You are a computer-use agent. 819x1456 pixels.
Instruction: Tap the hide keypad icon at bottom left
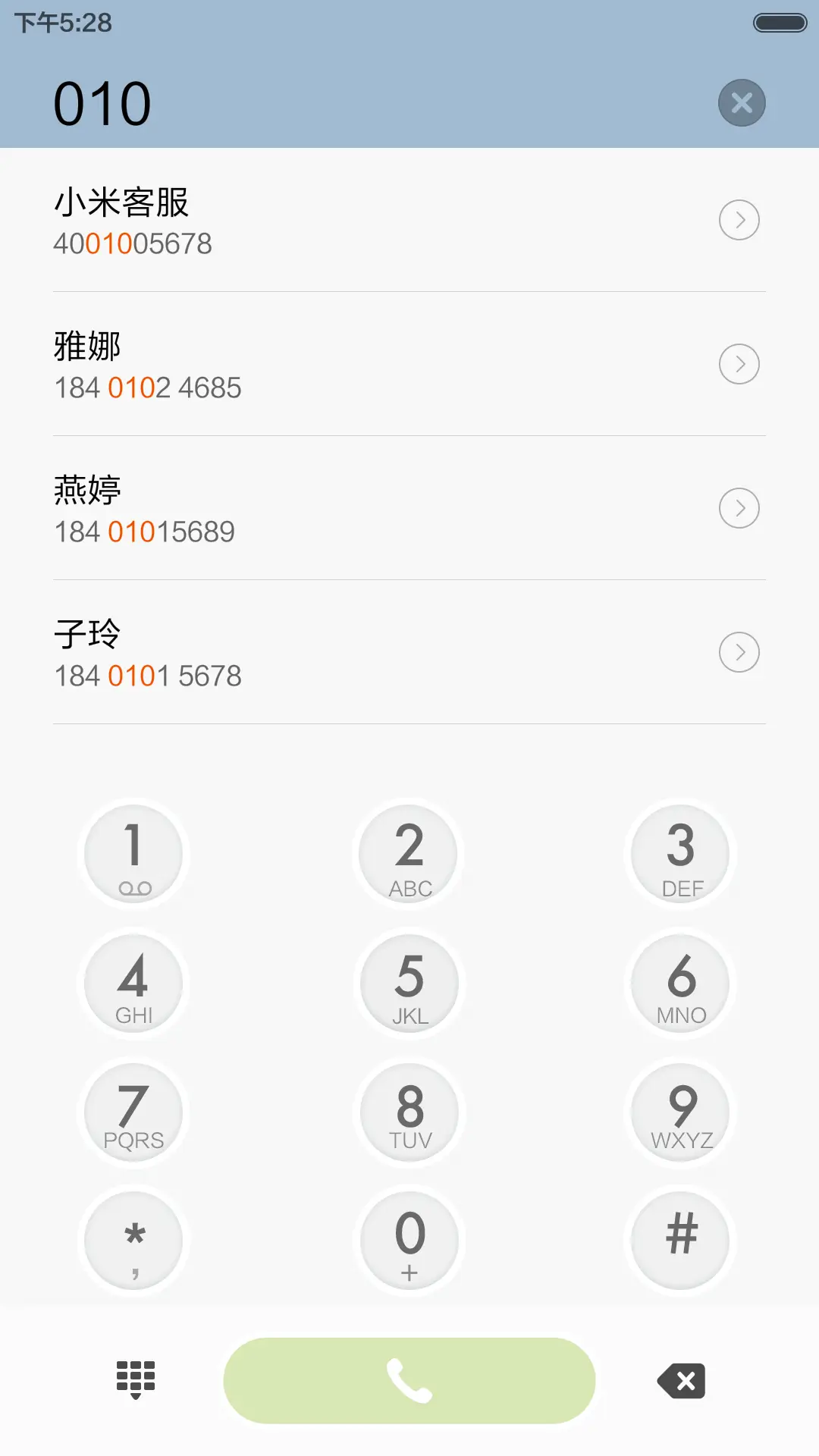coord(134,1379)
